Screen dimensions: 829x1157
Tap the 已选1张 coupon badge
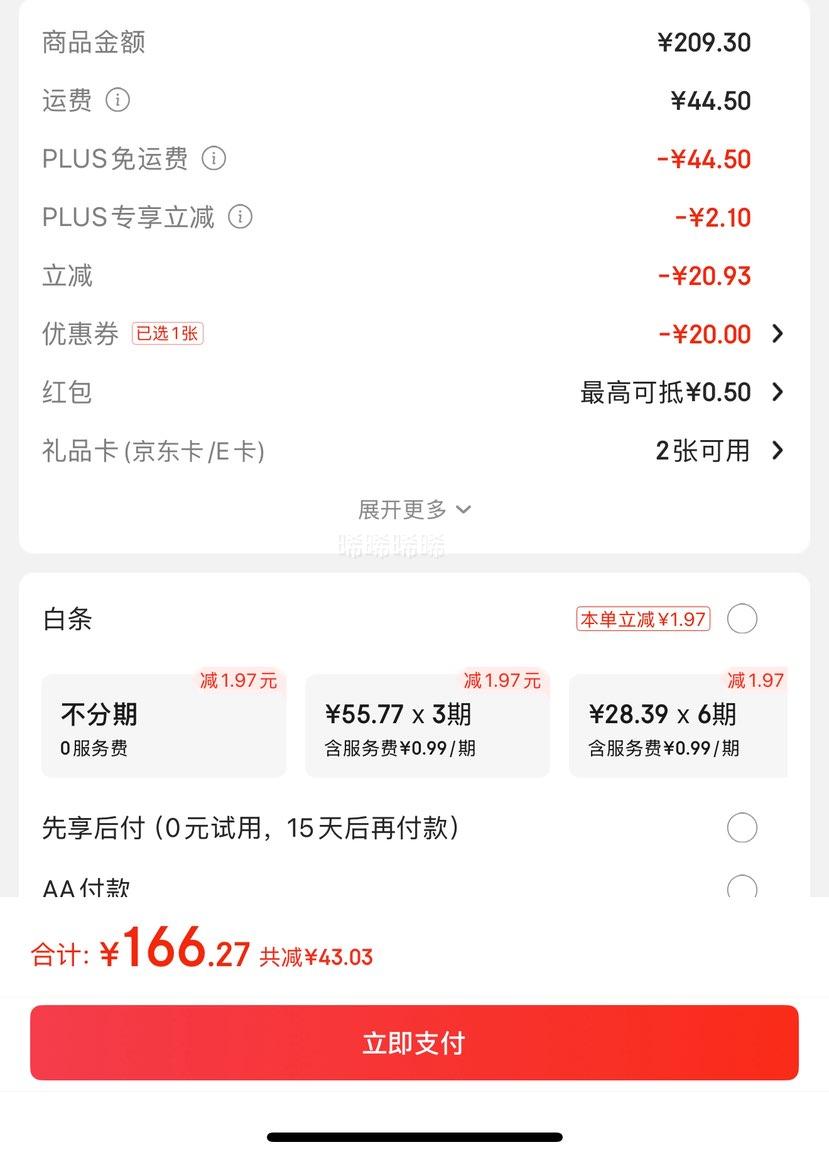coord(167,334)
